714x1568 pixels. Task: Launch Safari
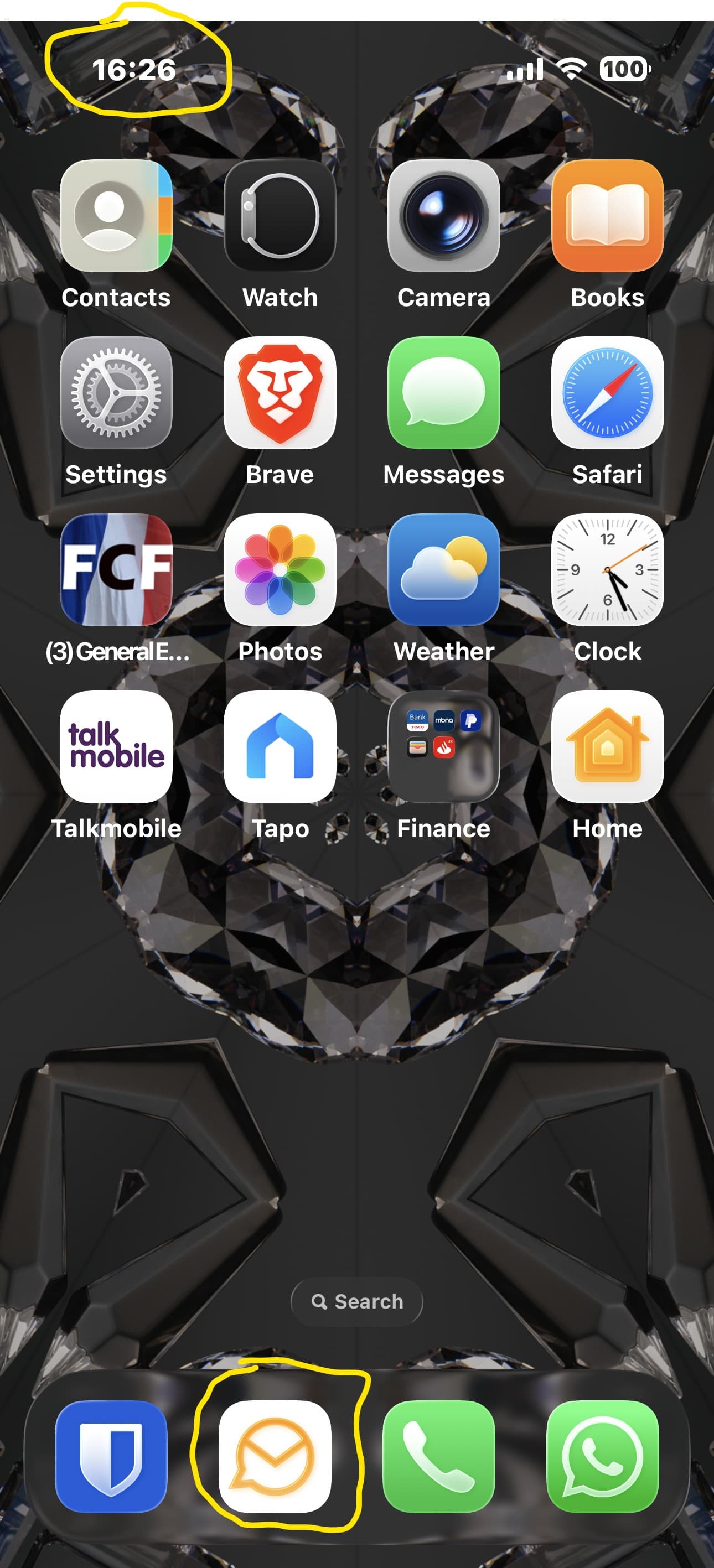tap(608, 393)
